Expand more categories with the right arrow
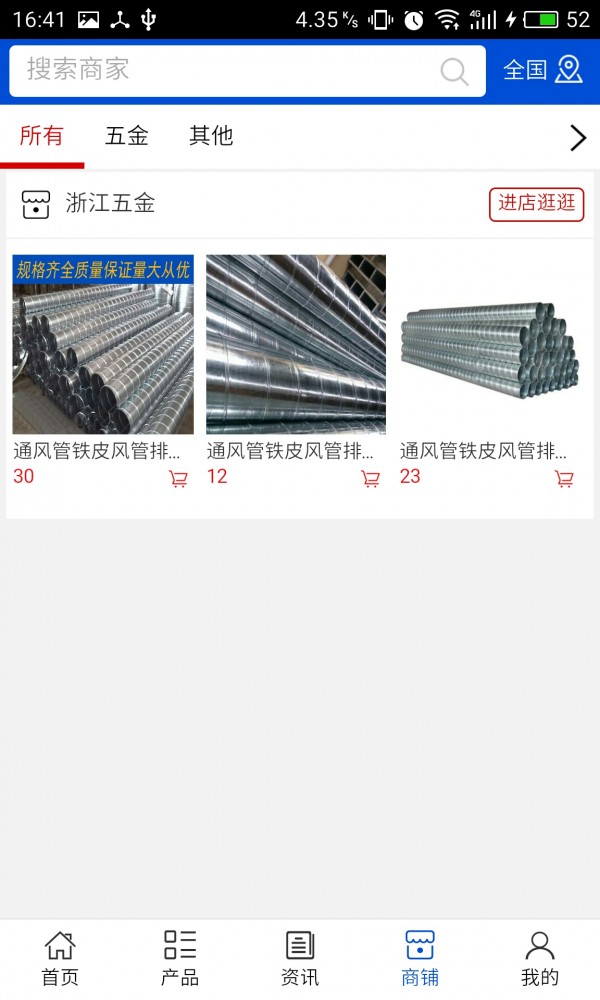Viewport: 600px width, 1000px height. tap(577, 138)
